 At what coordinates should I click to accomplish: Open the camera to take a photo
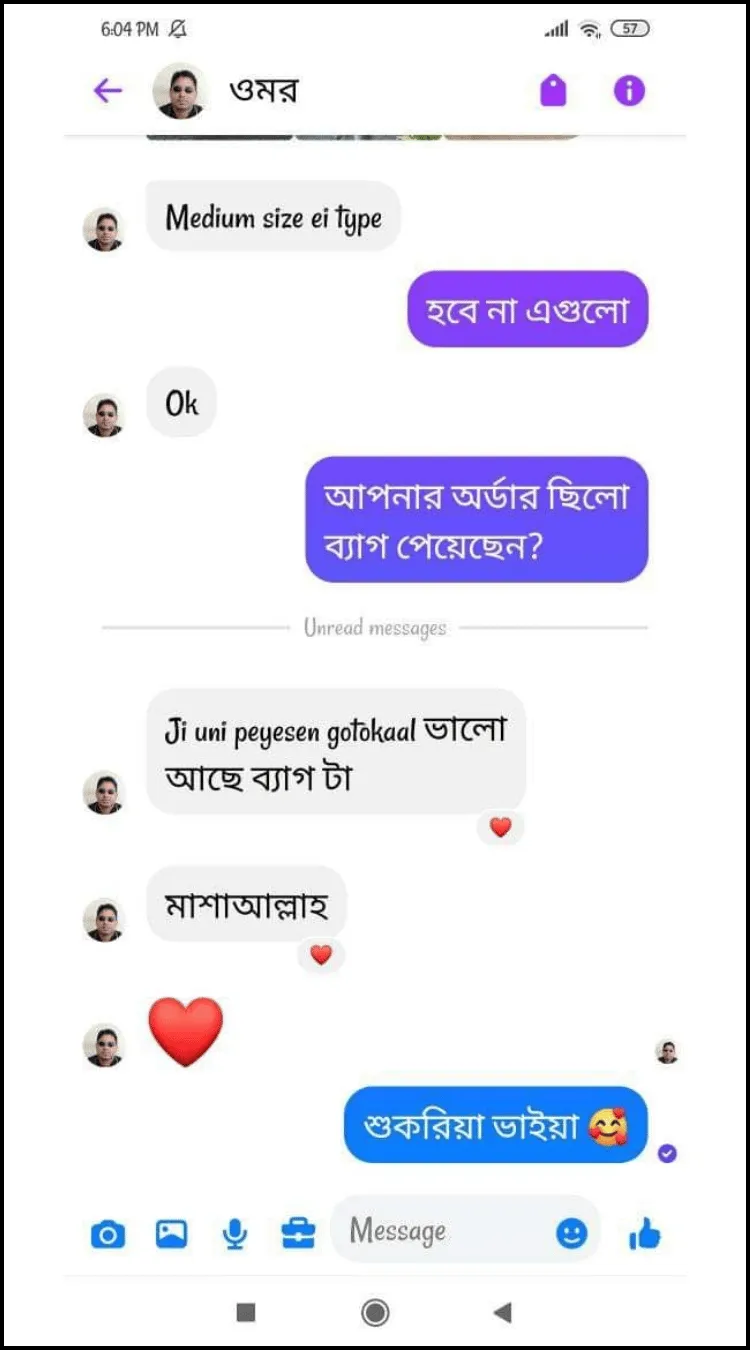click(108, 1236)
